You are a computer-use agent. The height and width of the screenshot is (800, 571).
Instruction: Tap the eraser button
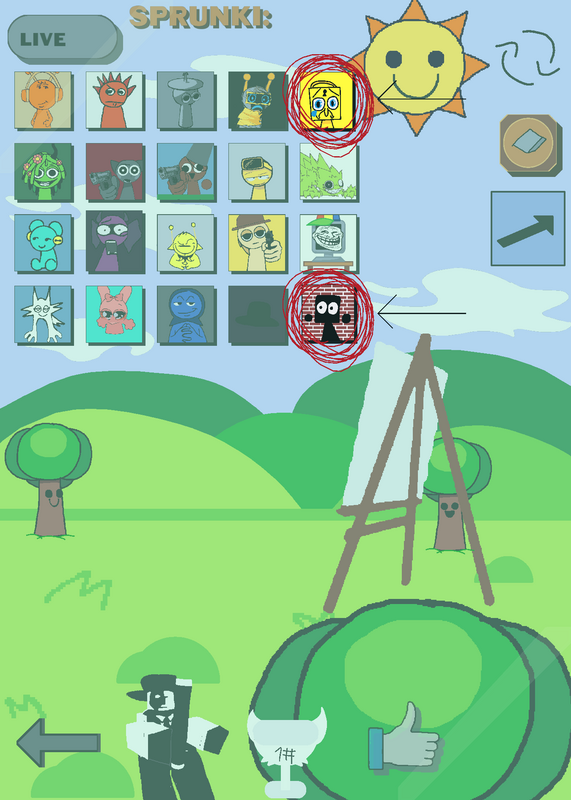(x=528, y=143)
